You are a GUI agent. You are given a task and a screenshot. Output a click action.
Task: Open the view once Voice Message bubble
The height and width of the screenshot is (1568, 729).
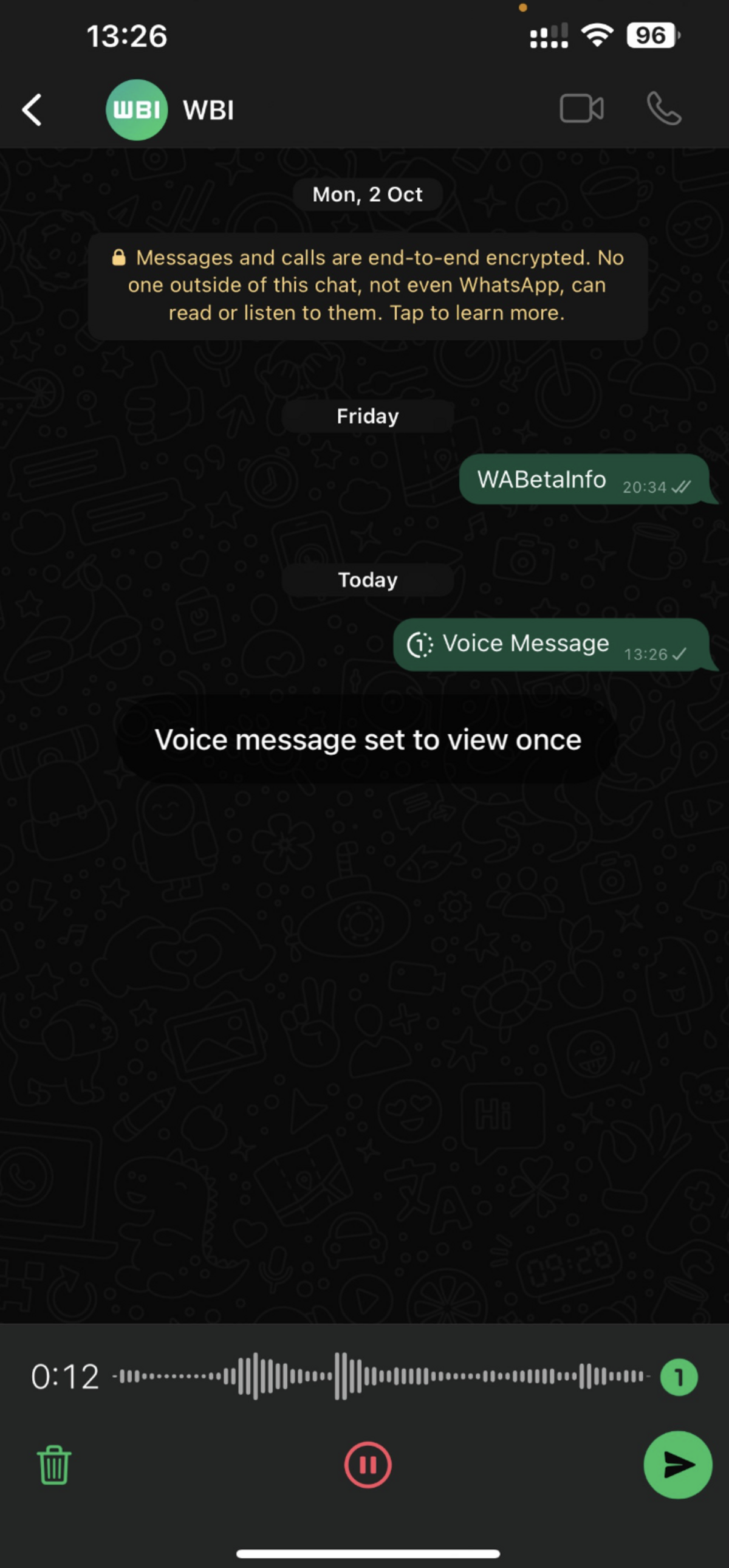[551, 645]
